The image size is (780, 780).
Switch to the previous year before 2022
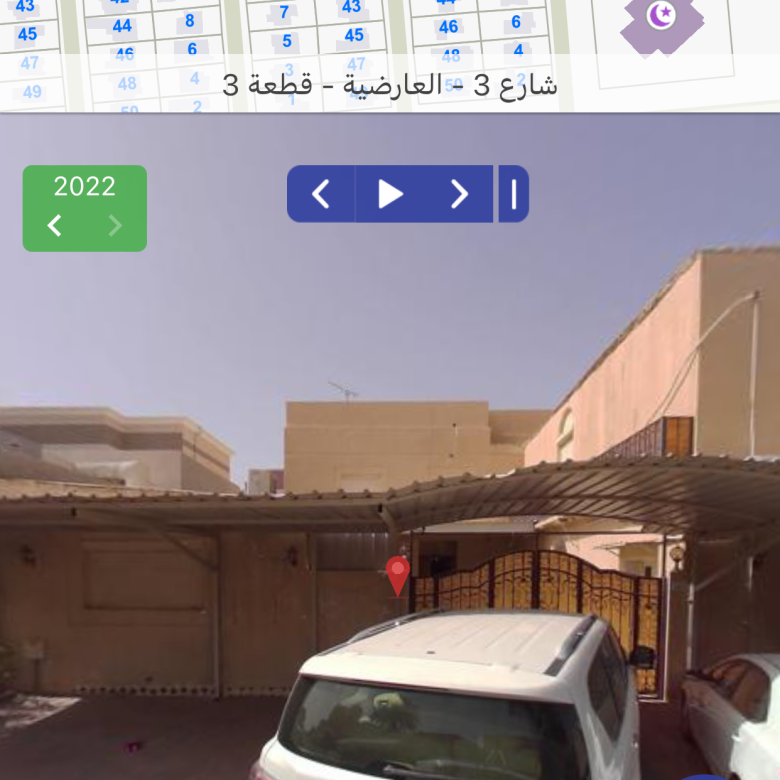tap(55, 226)
